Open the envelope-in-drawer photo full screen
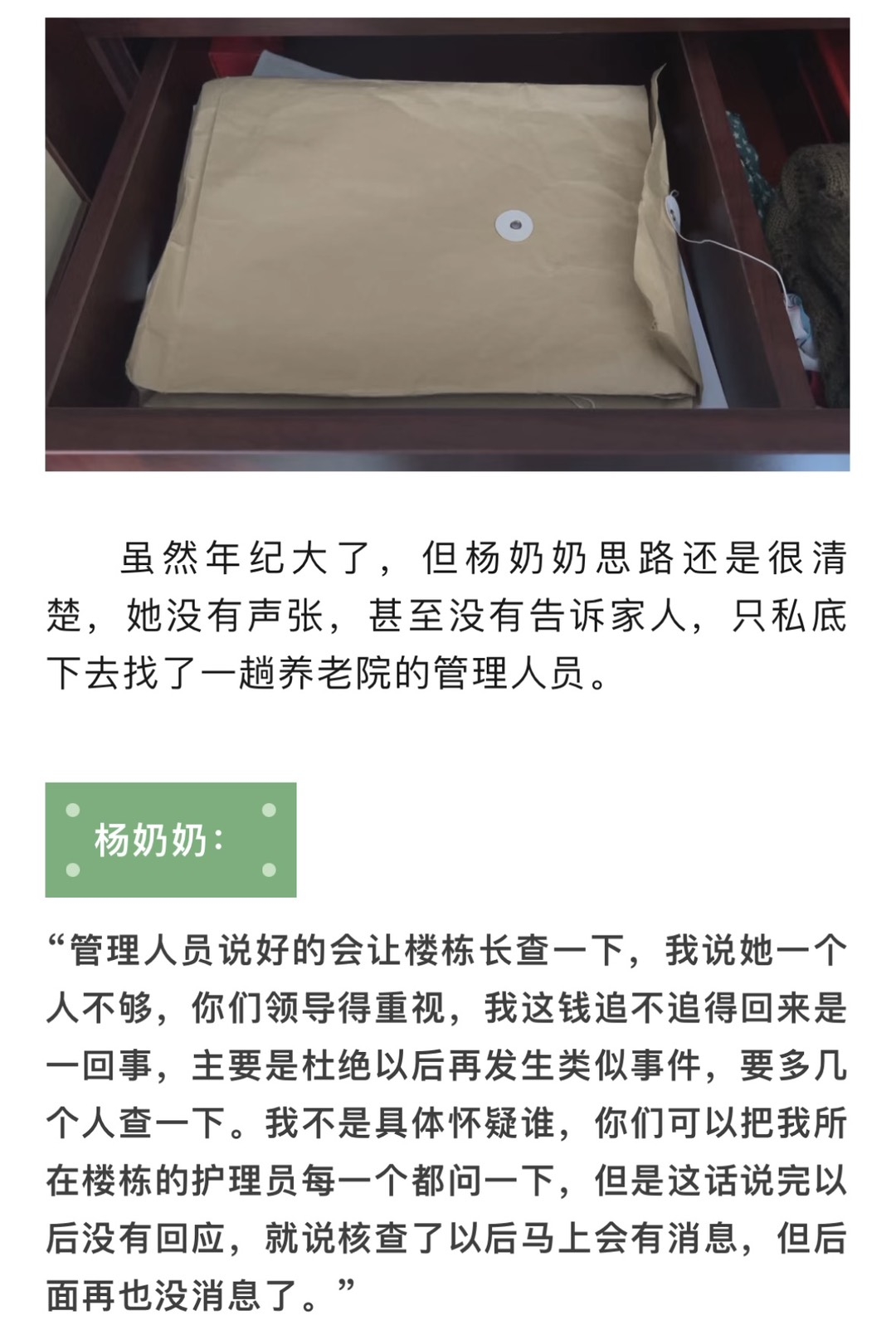The height and width of the screenshot is (1325, 896). click(x=447, y=245)
